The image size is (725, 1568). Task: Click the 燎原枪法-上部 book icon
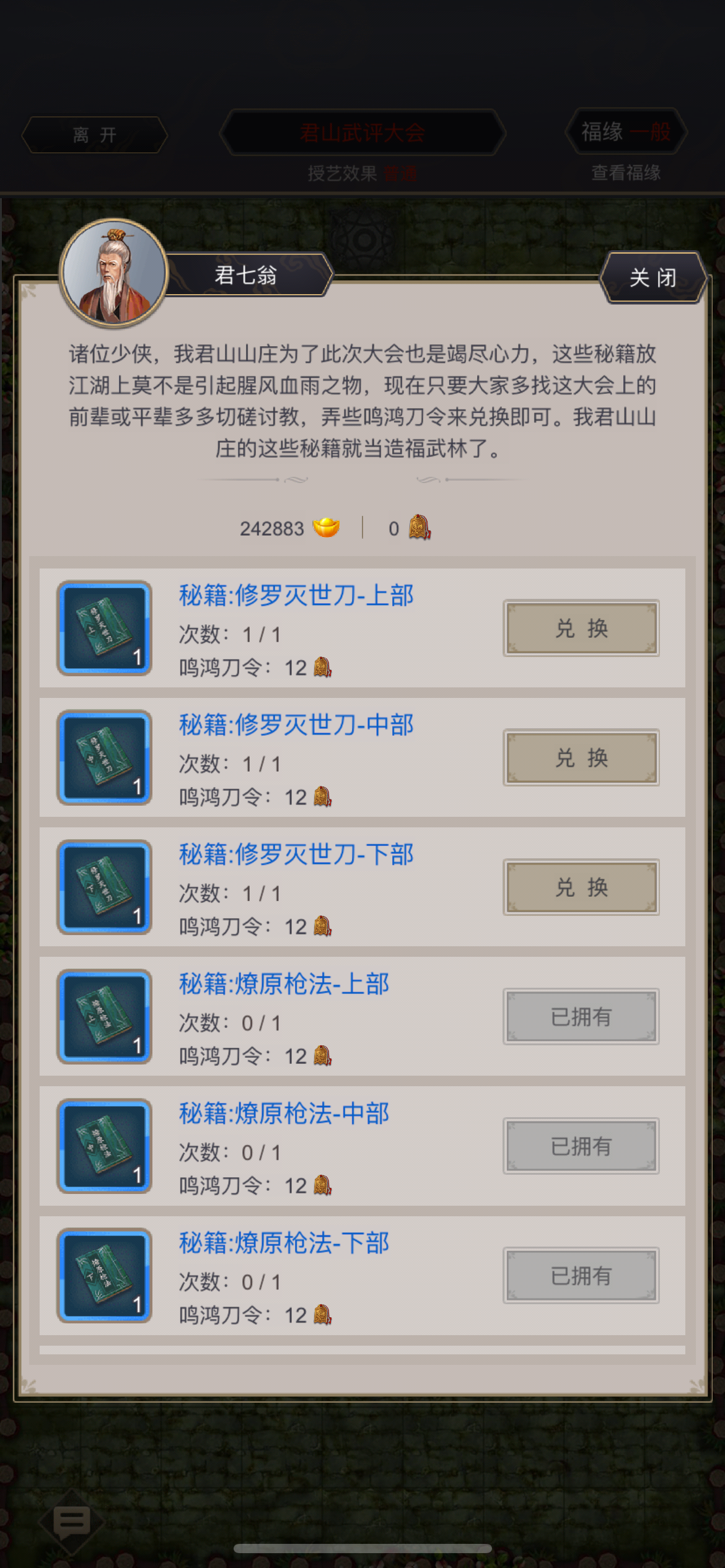(103, 1016)
